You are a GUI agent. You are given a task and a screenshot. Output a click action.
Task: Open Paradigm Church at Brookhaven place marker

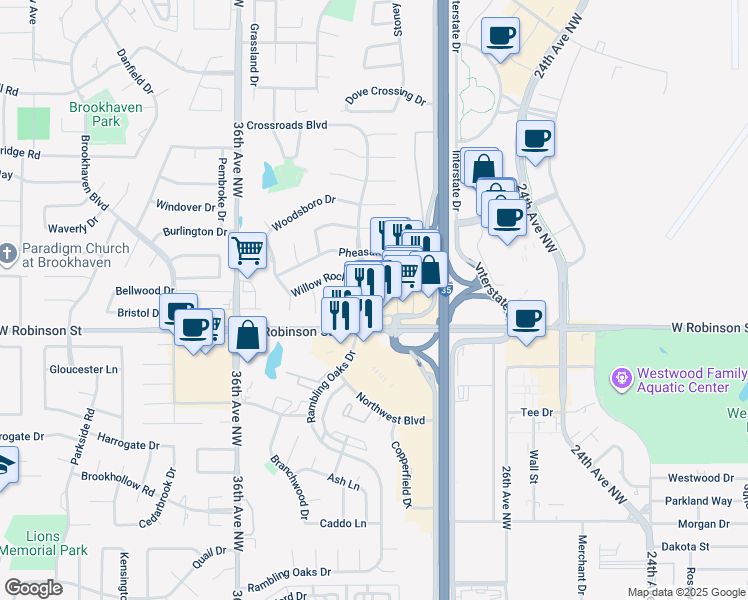[7, 254]
